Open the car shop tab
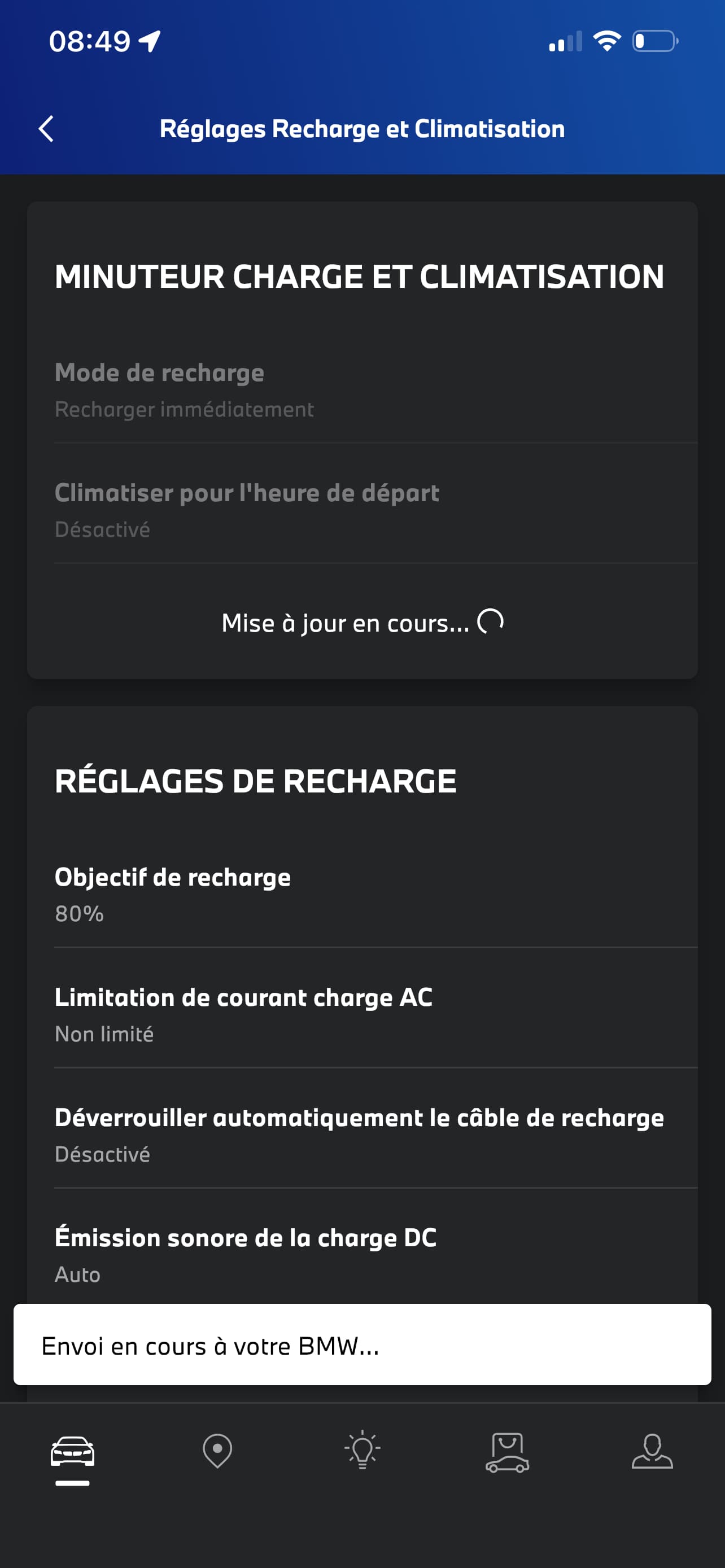The image size is (725, 1568). coord(507,1452)
